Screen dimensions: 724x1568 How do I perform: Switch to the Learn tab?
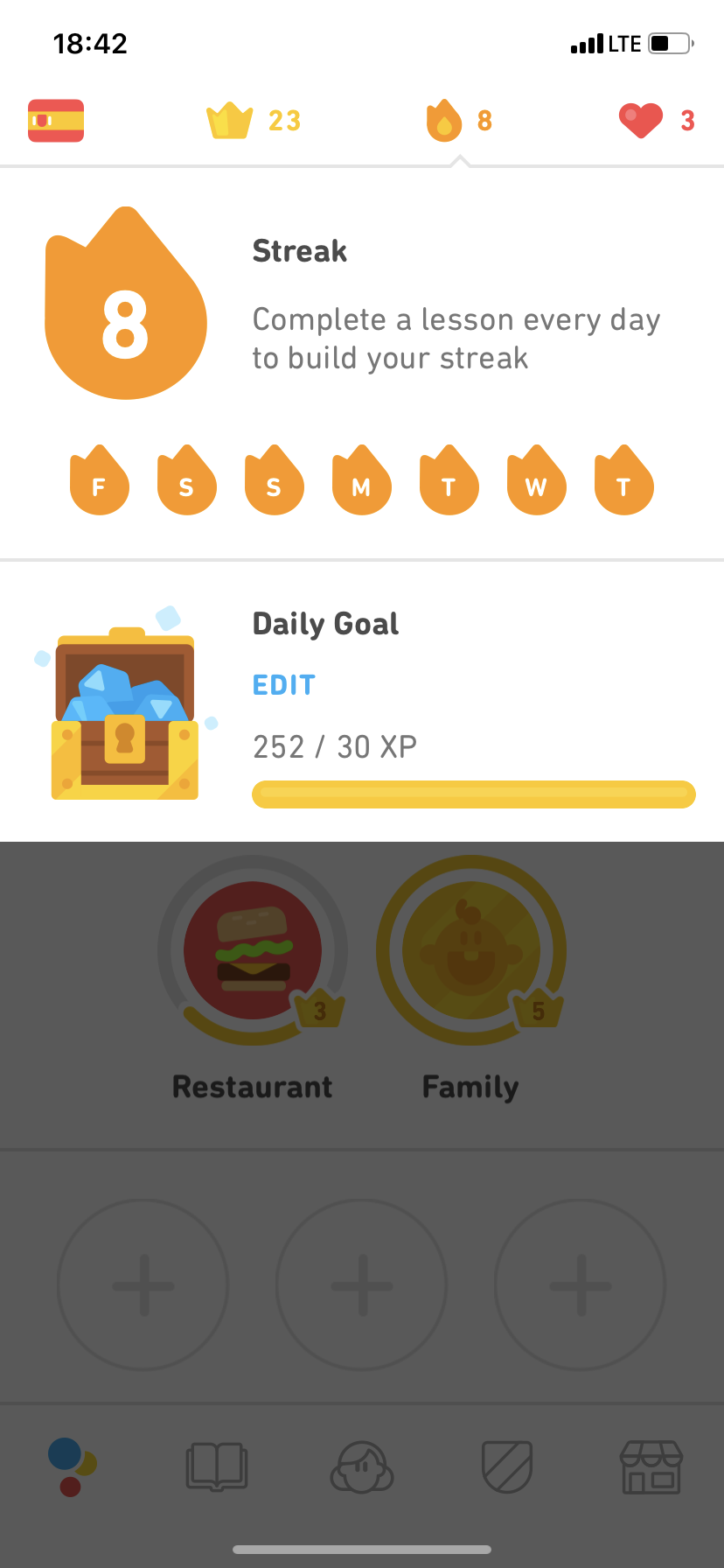72,1466
